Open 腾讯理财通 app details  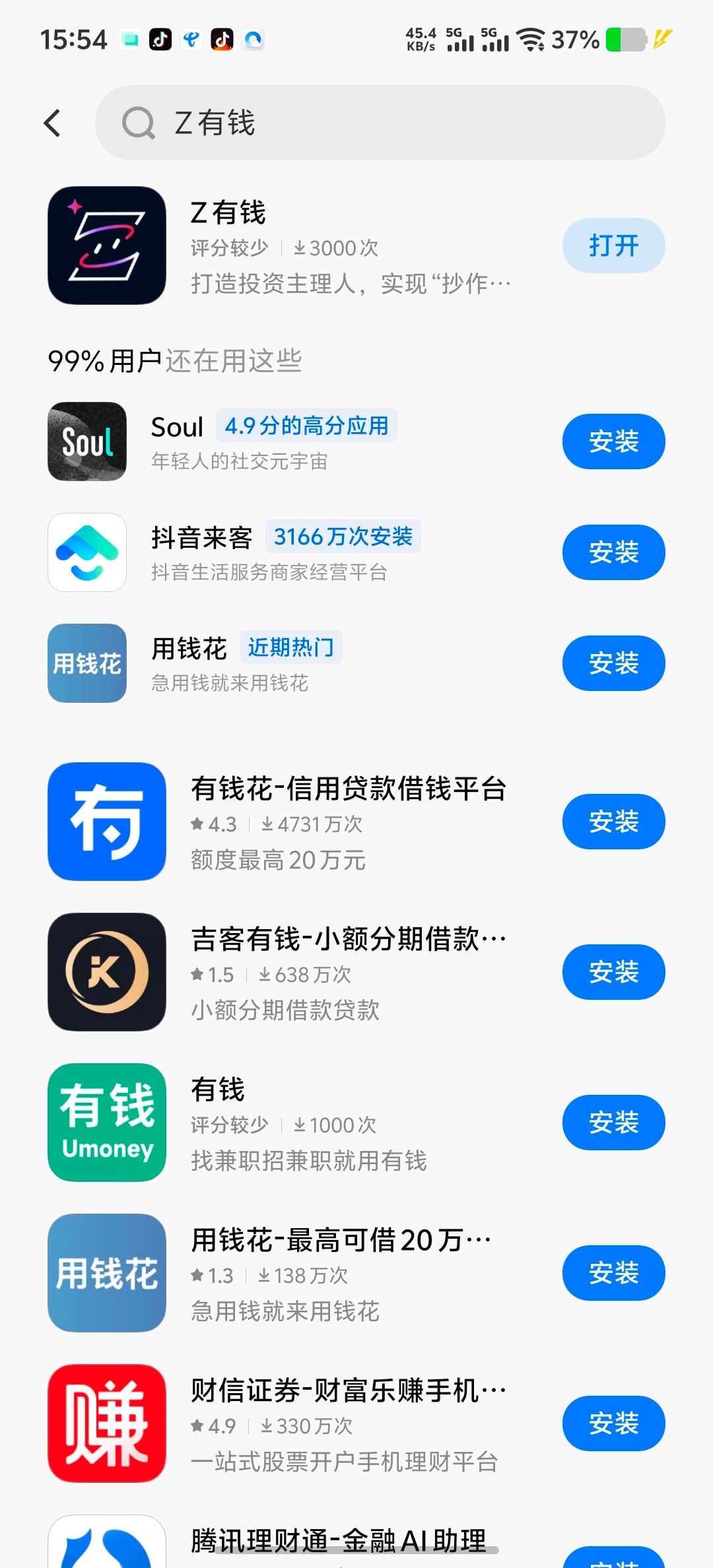[x=338, y=1542]
